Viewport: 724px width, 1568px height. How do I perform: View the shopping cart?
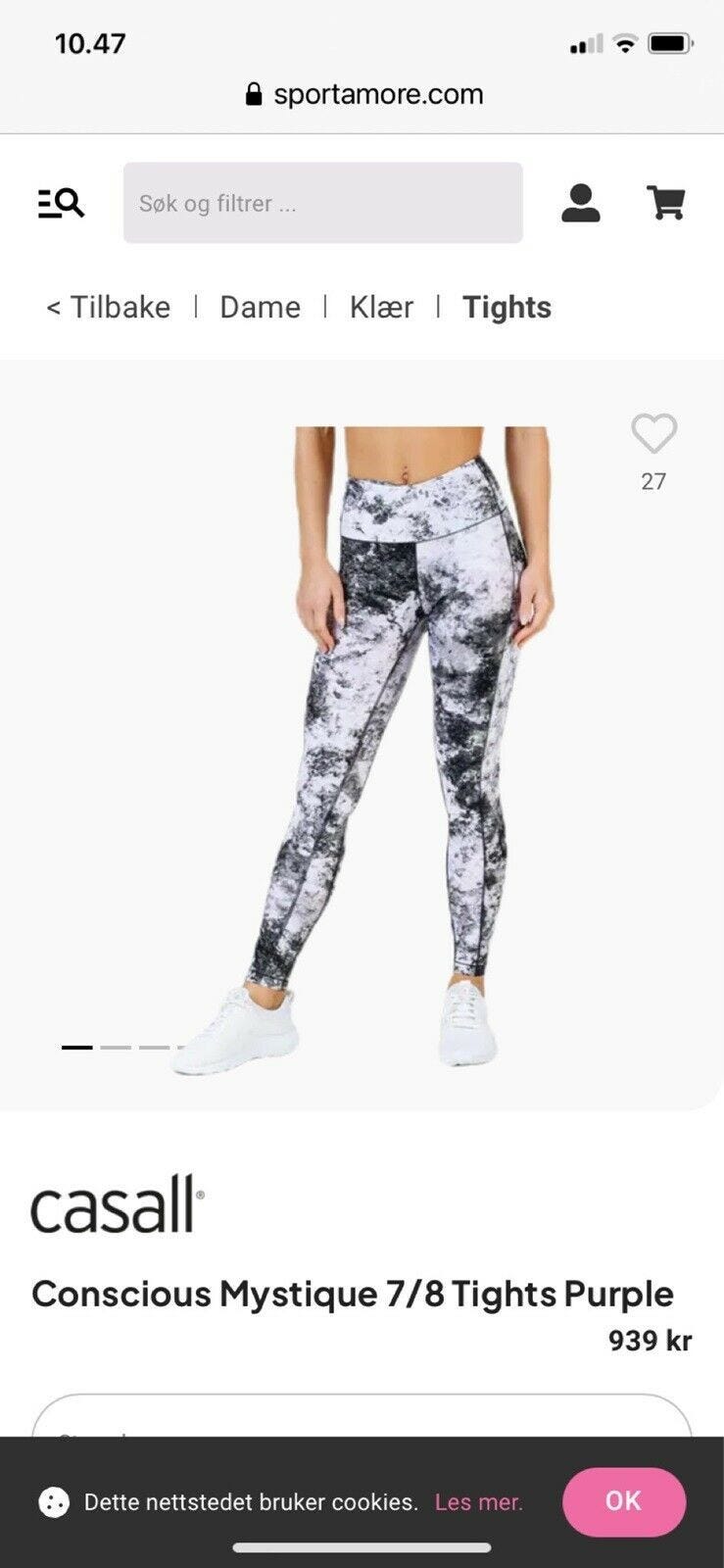click(x=666, y=203)
